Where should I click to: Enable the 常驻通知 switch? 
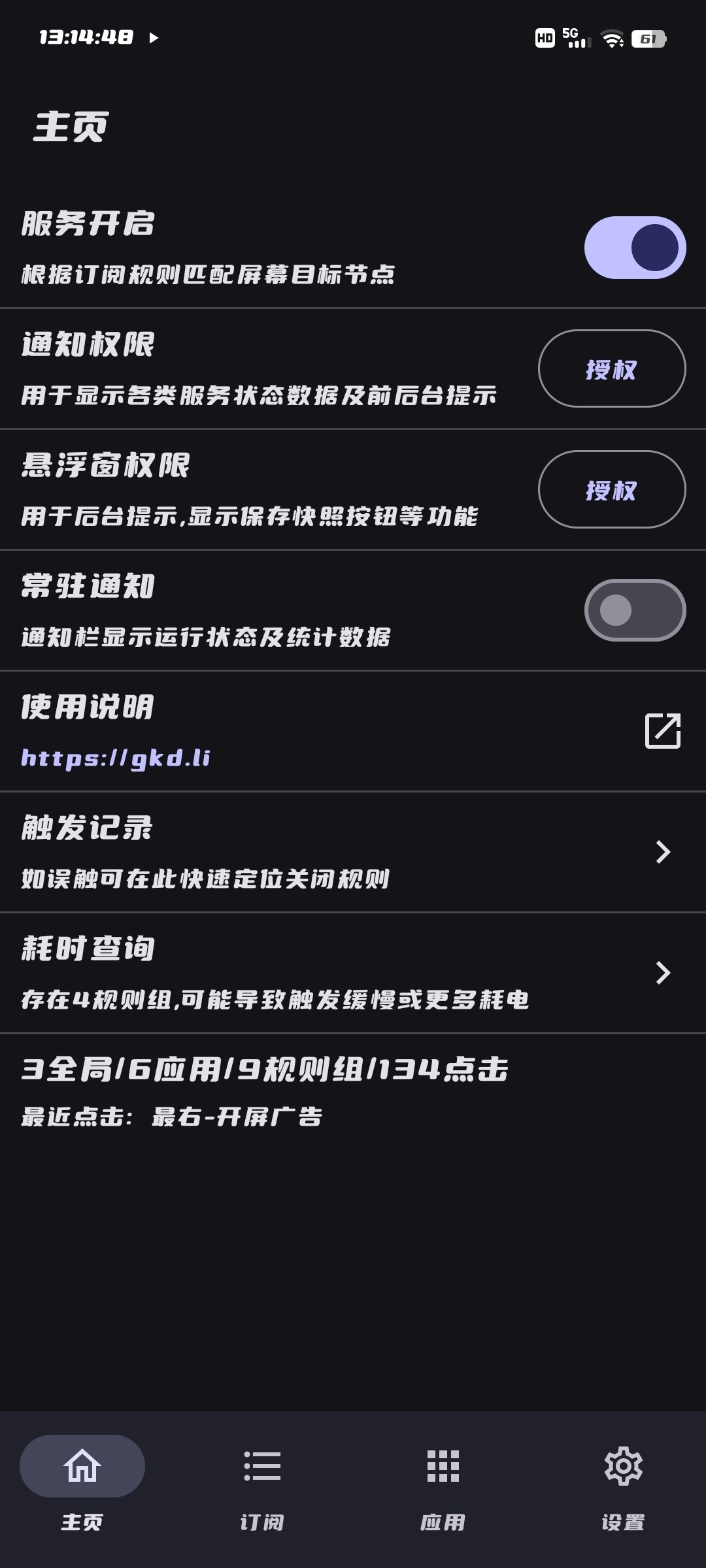[635, 610]
